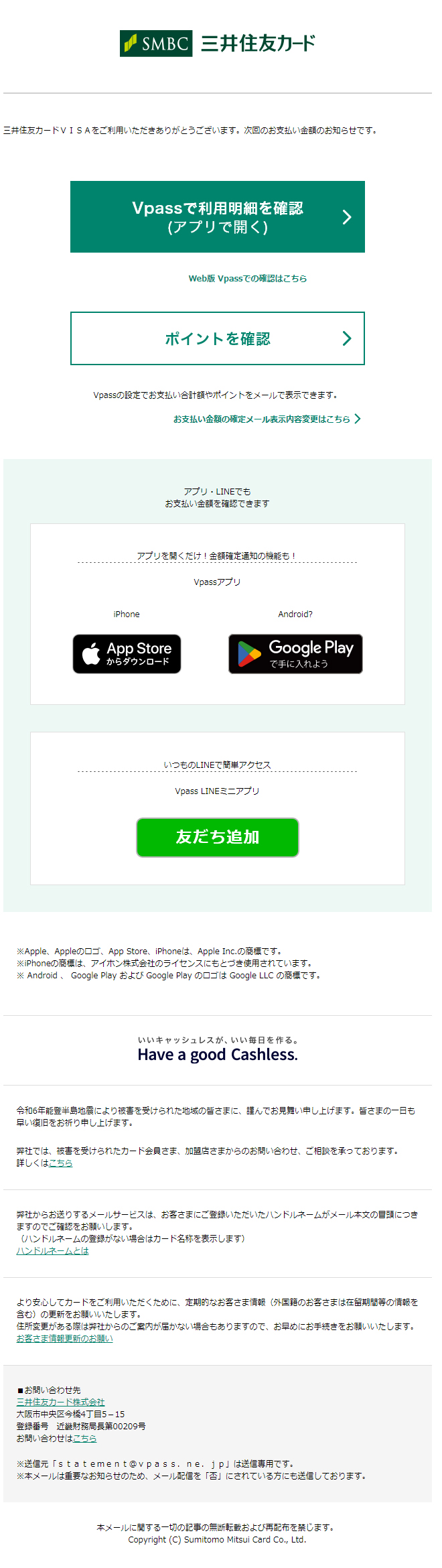Get Vpass app on Google Play
The width and height of the screenshot is (442, 1568).
click(x=295, y=653)
